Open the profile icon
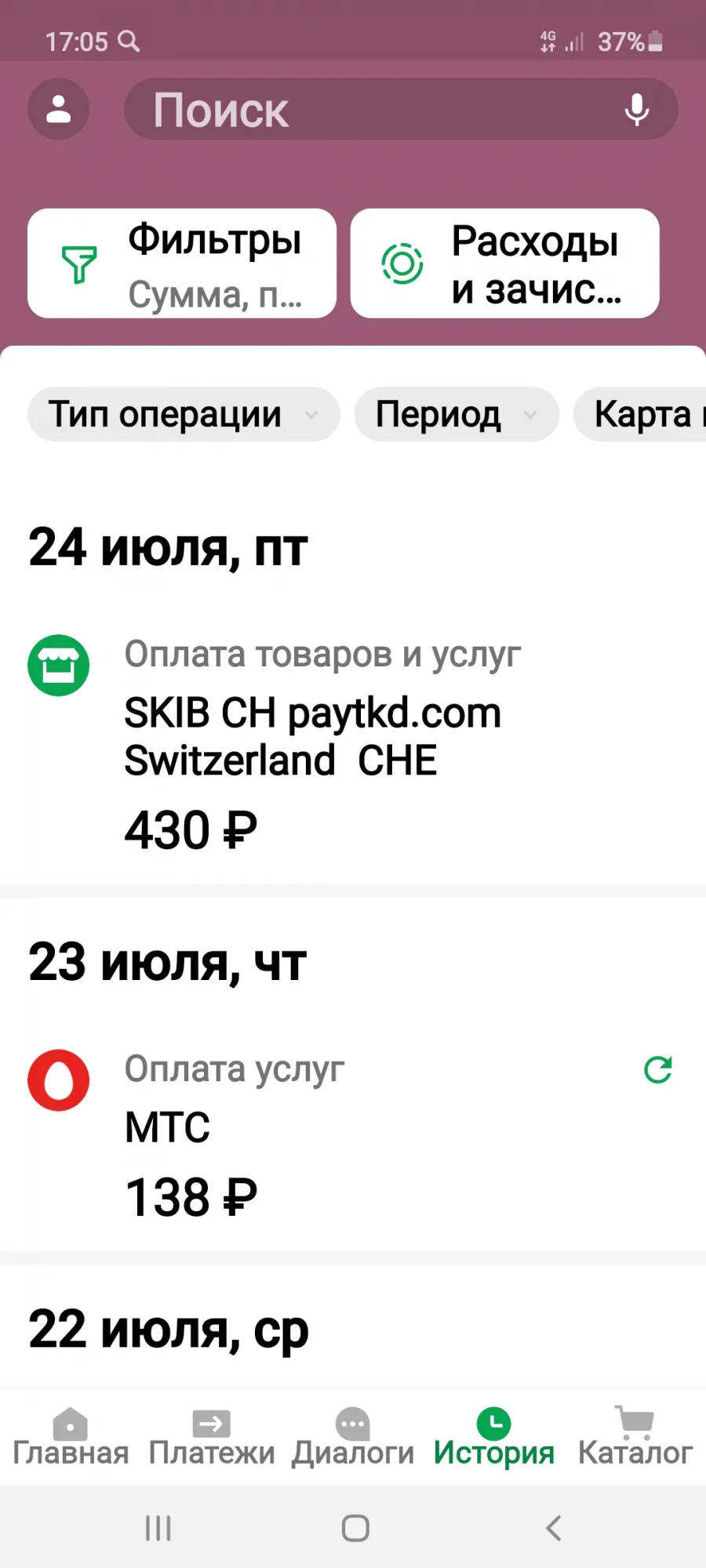This screenshot has height=1568, width=706. click(59, 109)
